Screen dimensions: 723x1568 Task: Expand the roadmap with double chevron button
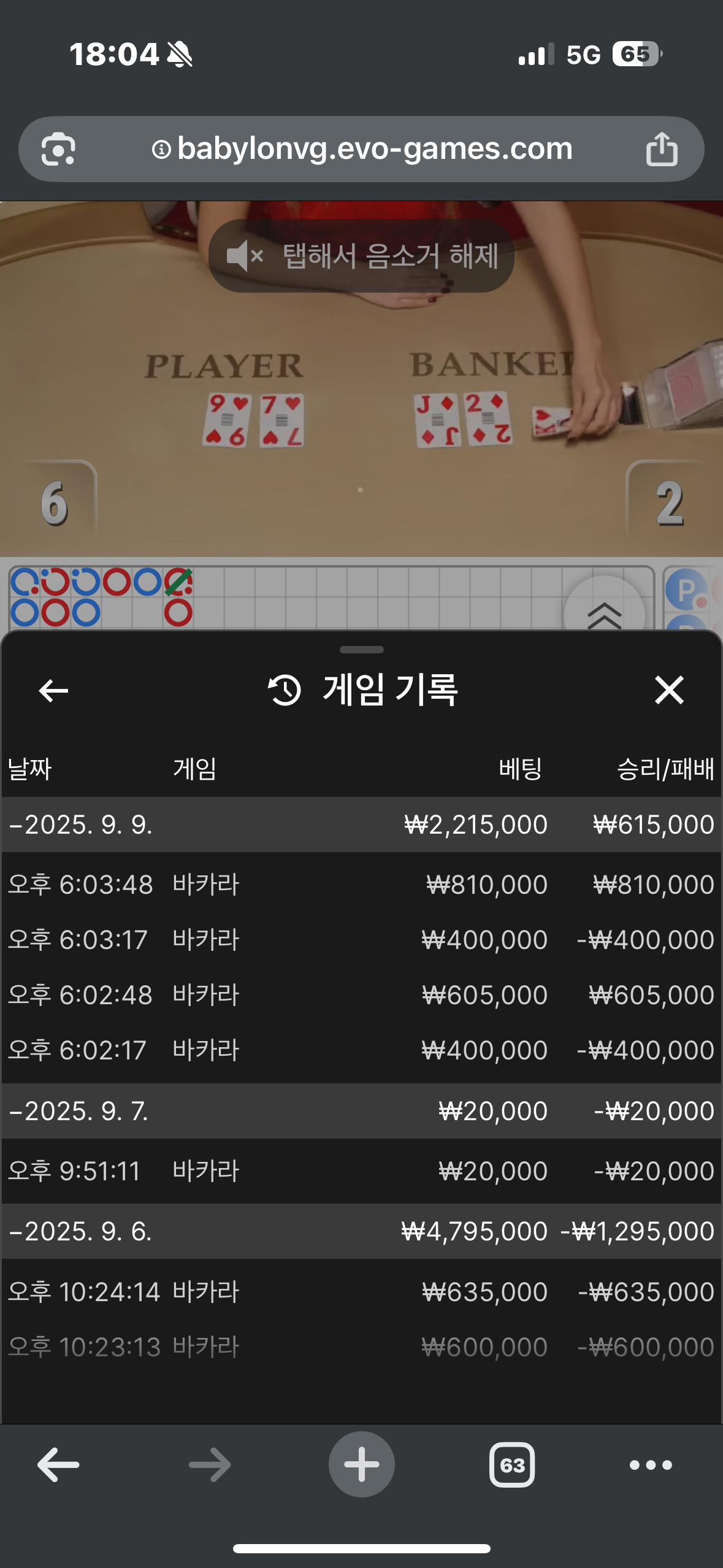point(604,613)
